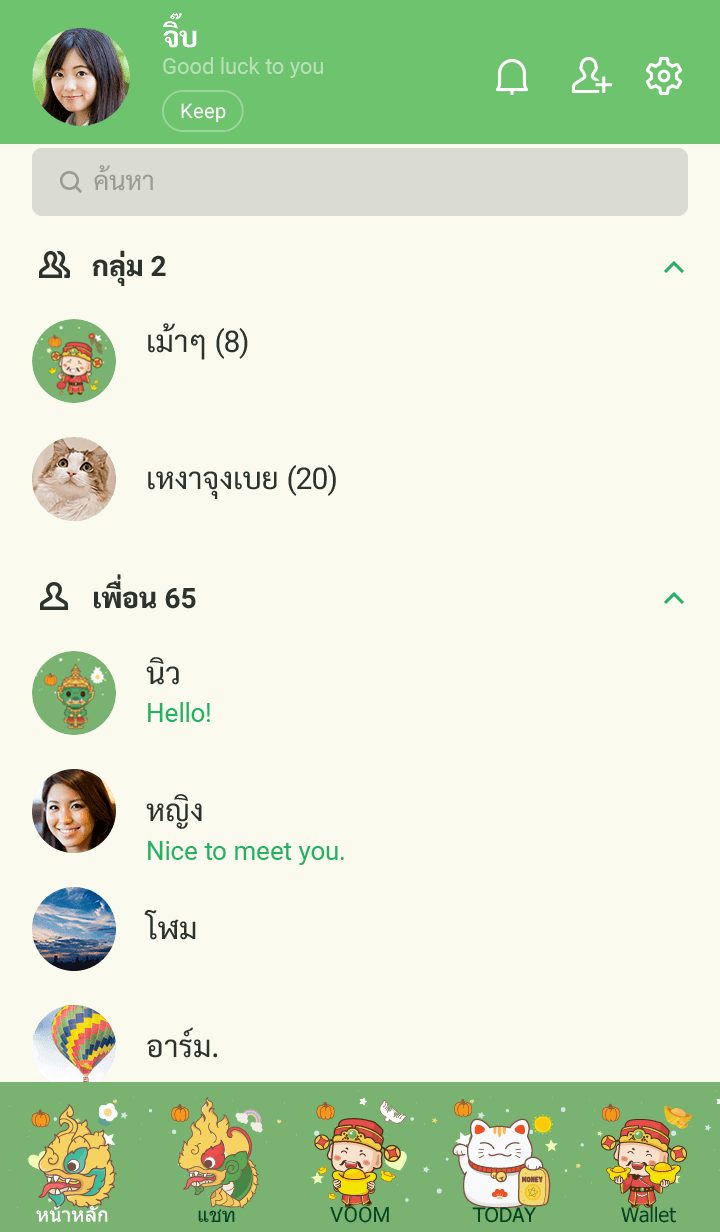Open the notifications bell
Viewport: 720px width, 1232px height.
click(512, 77)
